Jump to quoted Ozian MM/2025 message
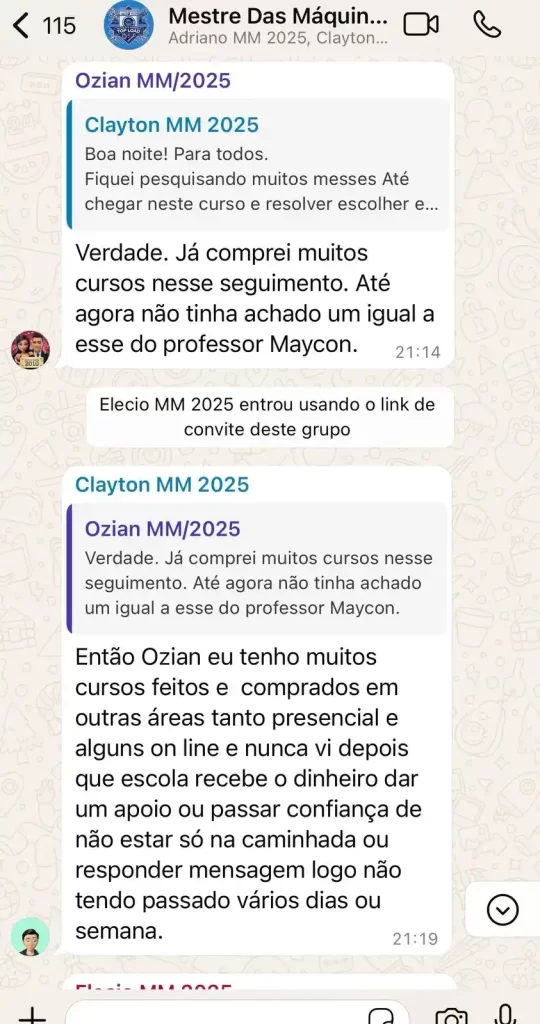Screen dimensions: 540x1024 (x=257, y=568)
